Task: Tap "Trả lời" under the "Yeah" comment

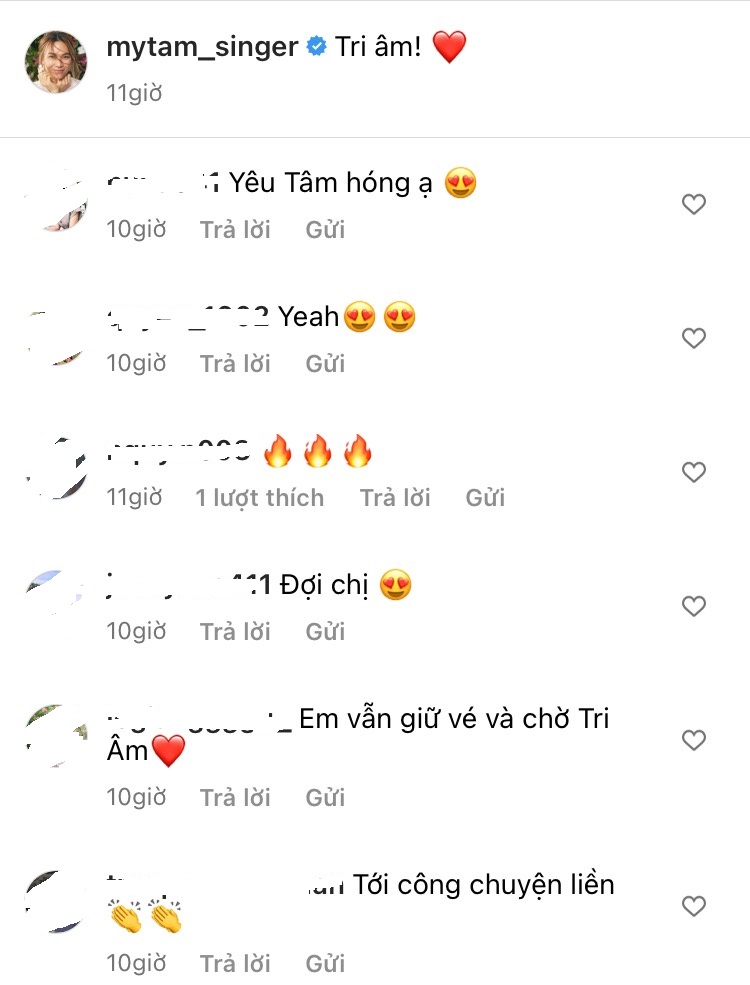Action: point(235,363)
